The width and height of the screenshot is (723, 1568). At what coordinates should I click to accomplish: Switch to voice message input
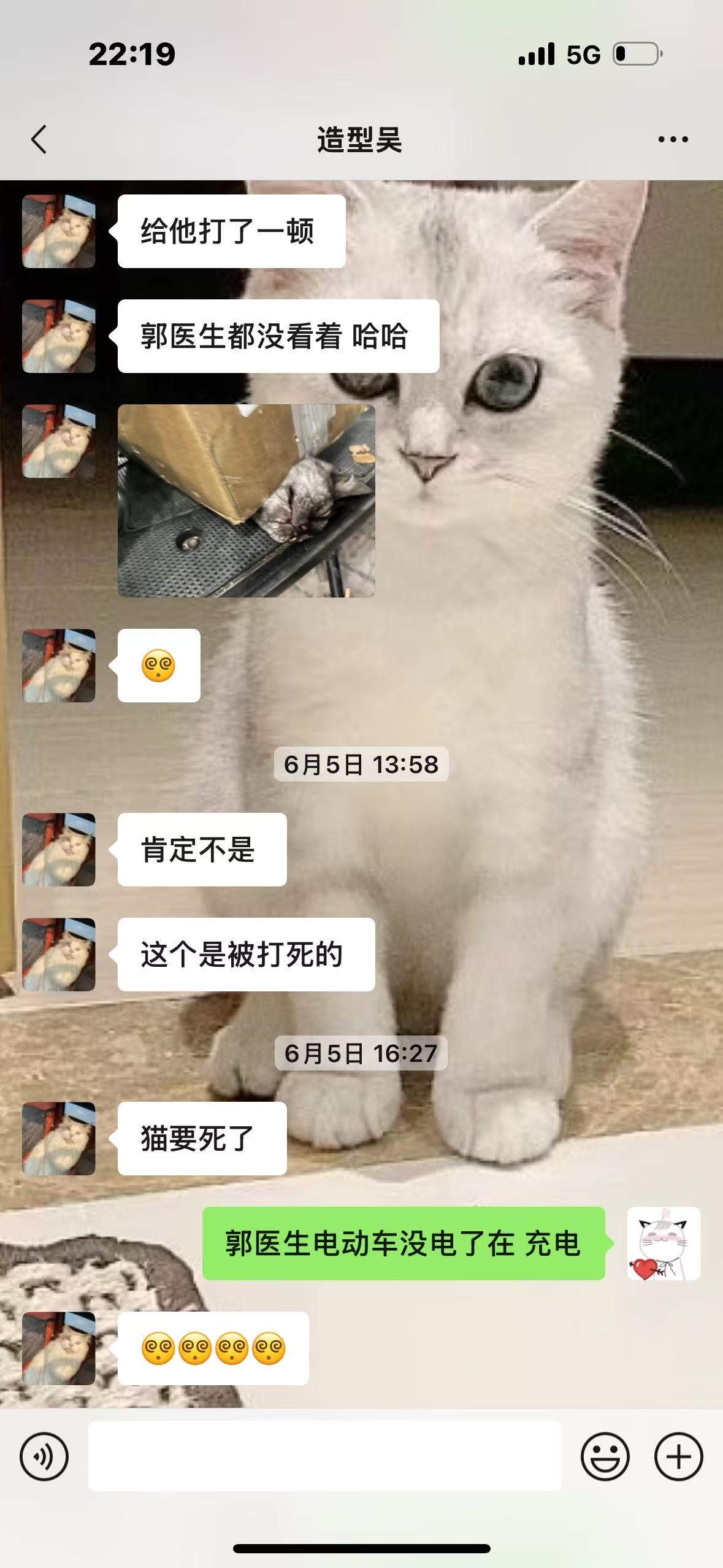pos(44,1456)
